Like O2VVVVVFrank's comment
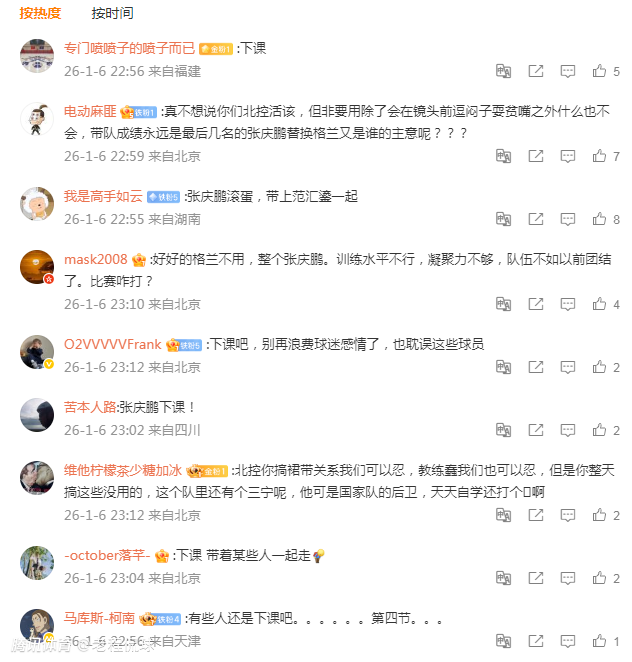 pos(599,367)
